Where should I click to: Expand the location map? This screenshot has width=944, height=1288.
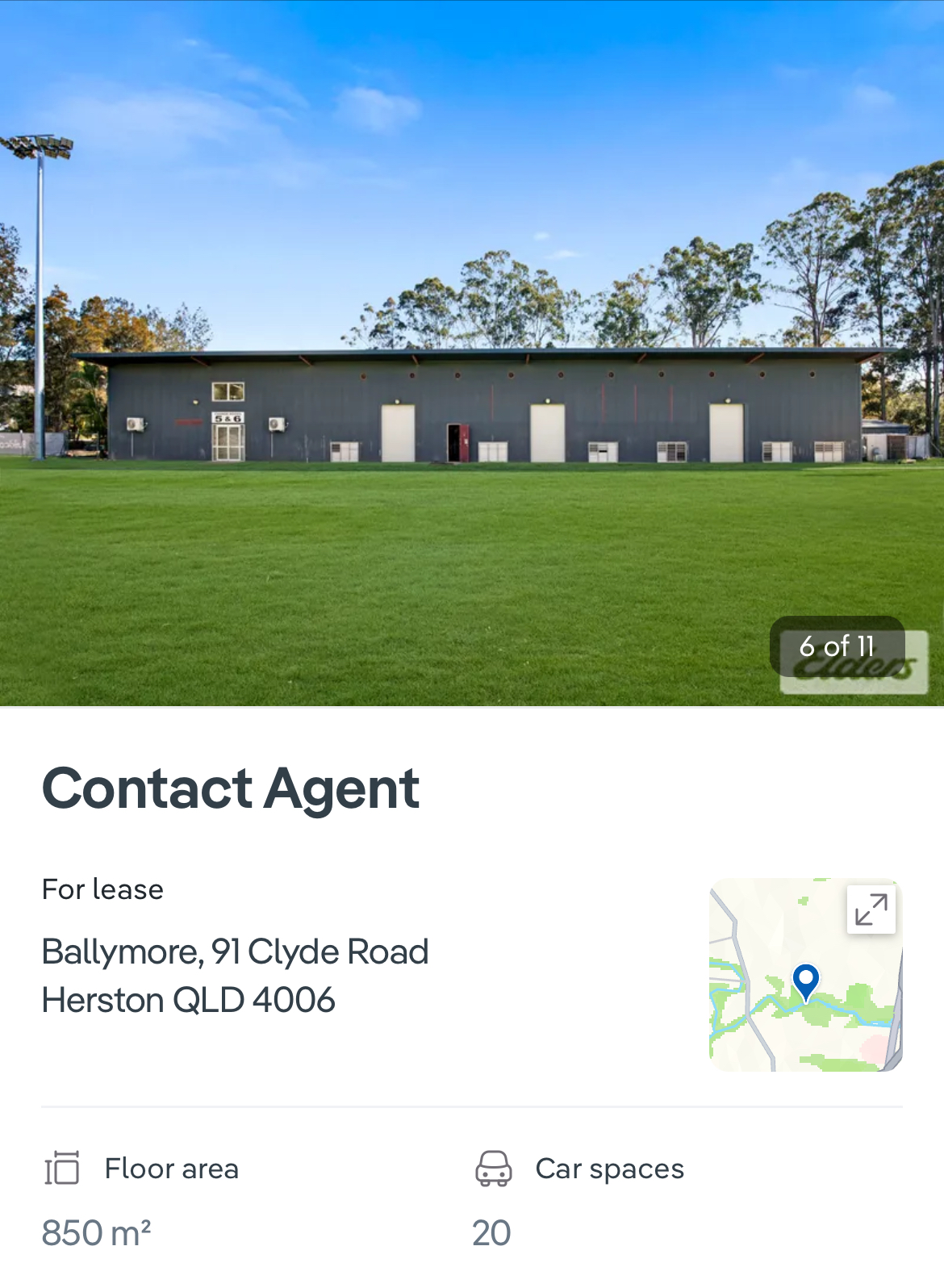click(x=871, y=910)
